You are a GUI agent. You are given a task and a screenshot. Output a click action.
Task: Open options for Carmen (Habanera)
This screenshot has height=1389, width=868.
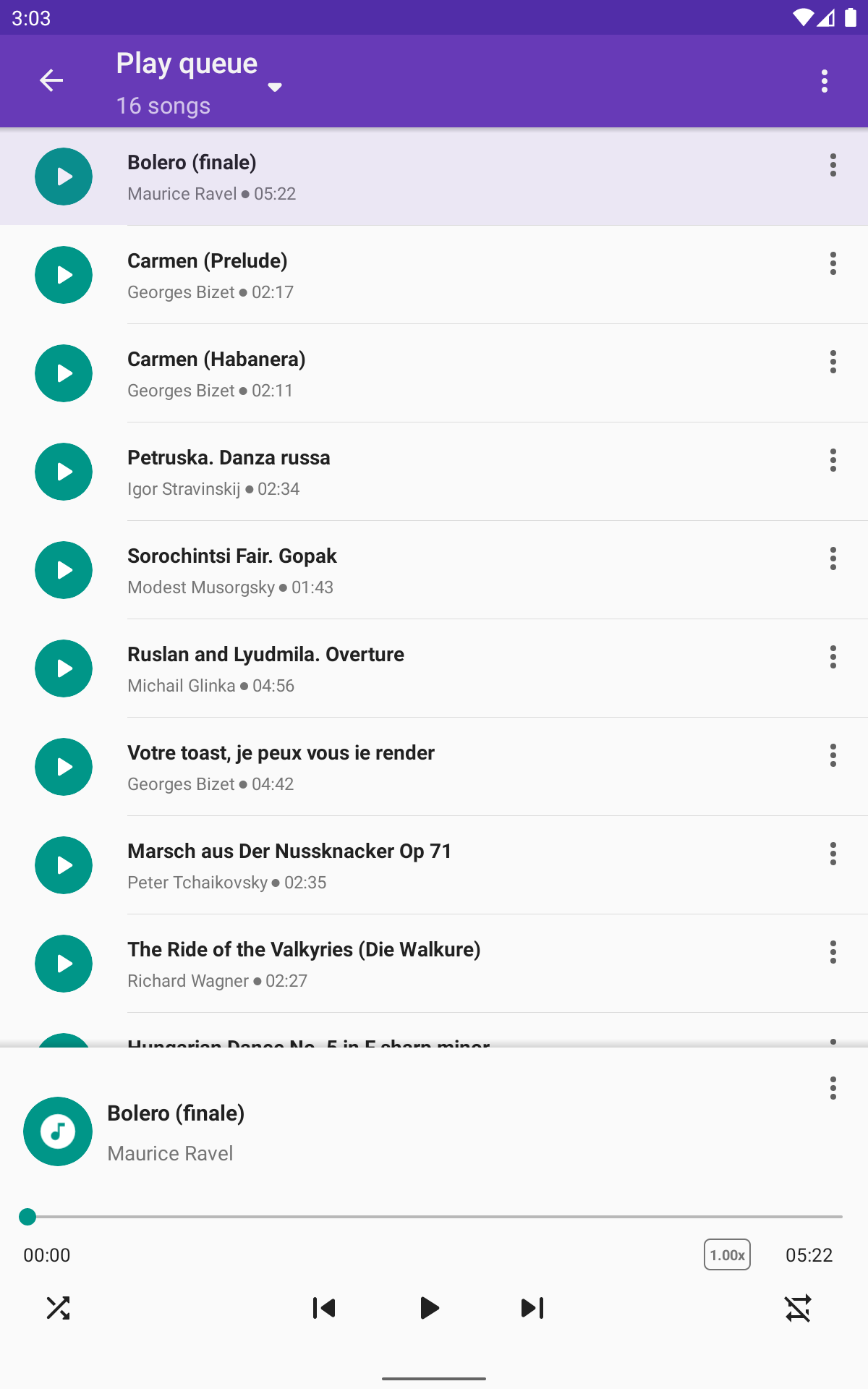(833, 362)
